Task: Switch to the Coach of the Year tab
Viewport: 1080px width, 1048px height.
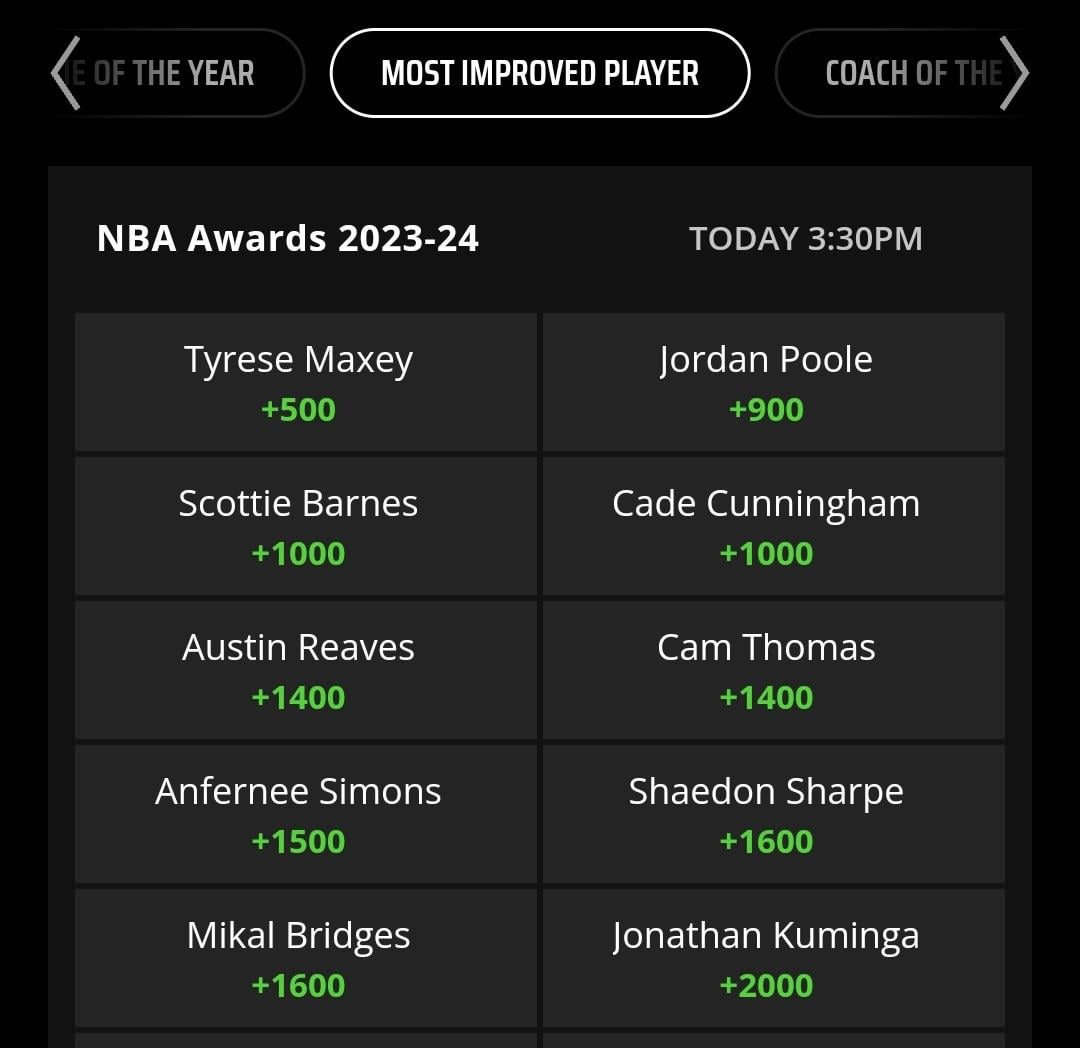Action: click(x=900, y=73)
